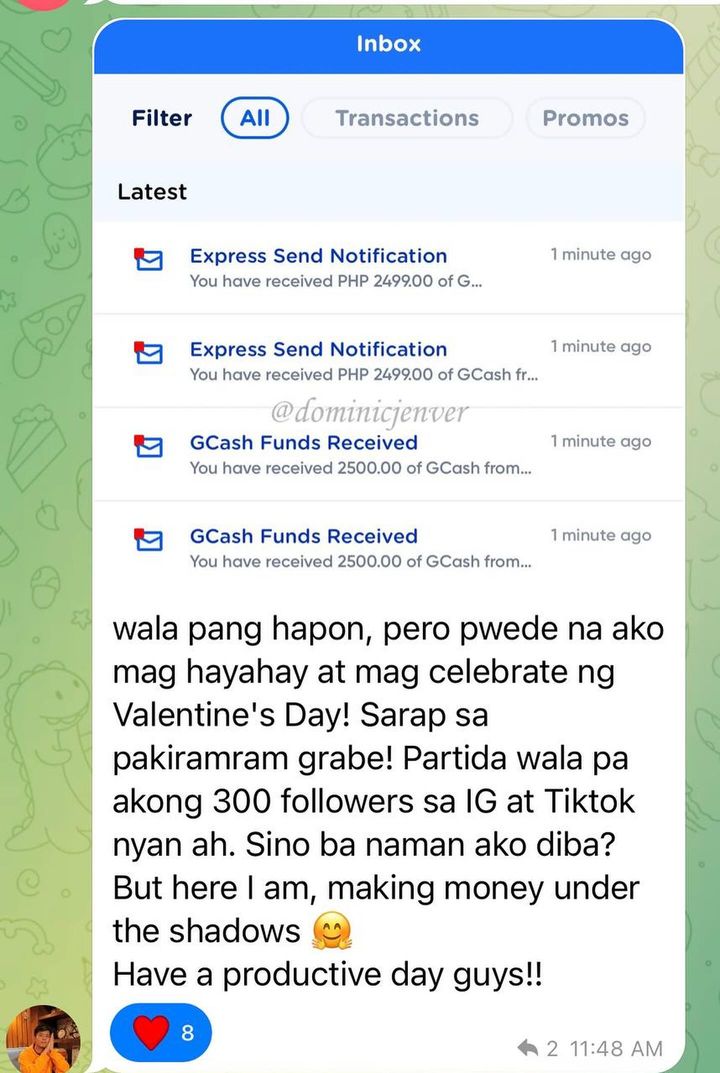720x1073 pixels.
Task: Add a heart reaction to the message
Action: (160, 1033)
